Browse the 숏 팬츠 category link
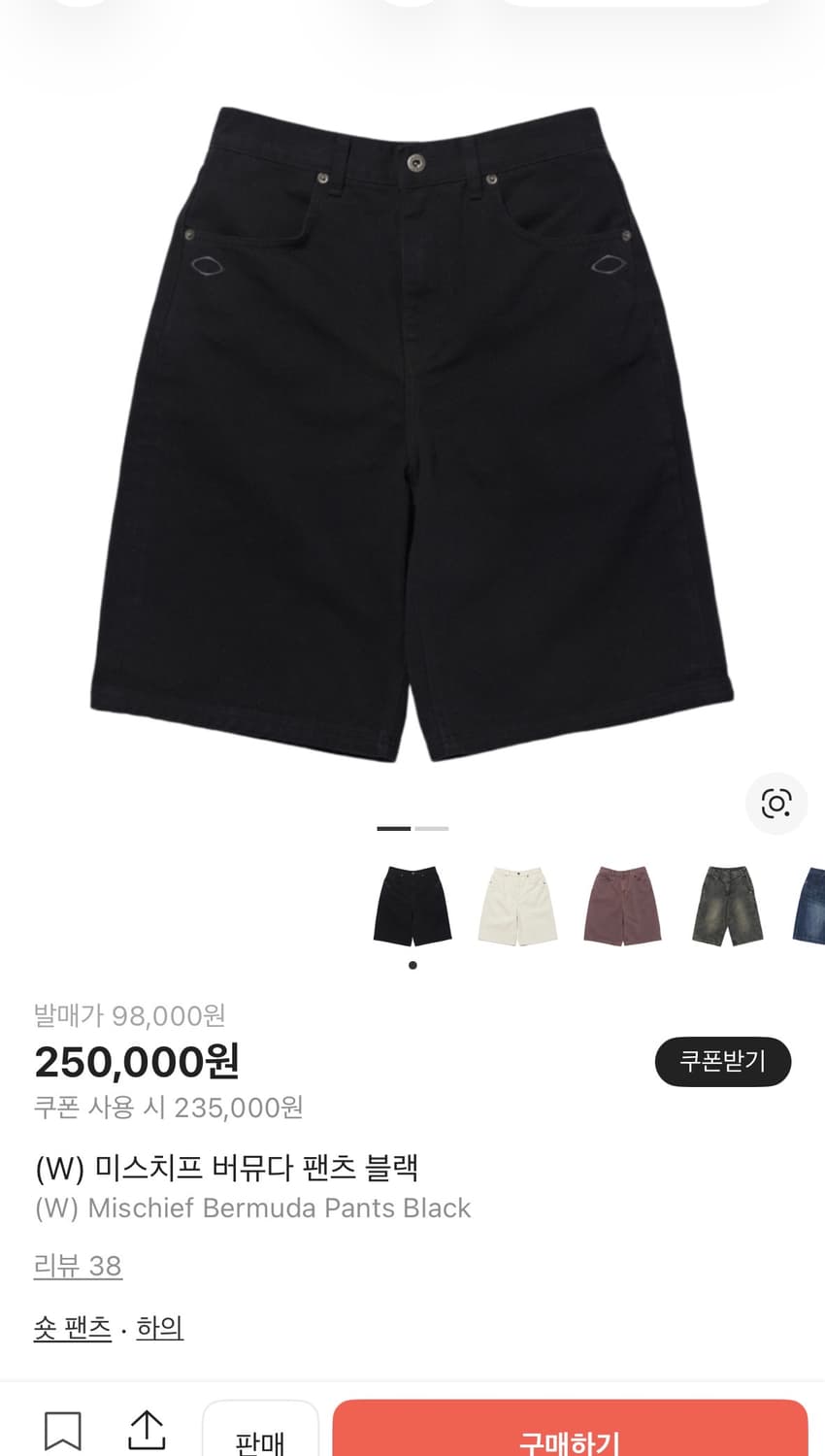The height and width of the screenshot is (1456, 825). pos(72,1328)
